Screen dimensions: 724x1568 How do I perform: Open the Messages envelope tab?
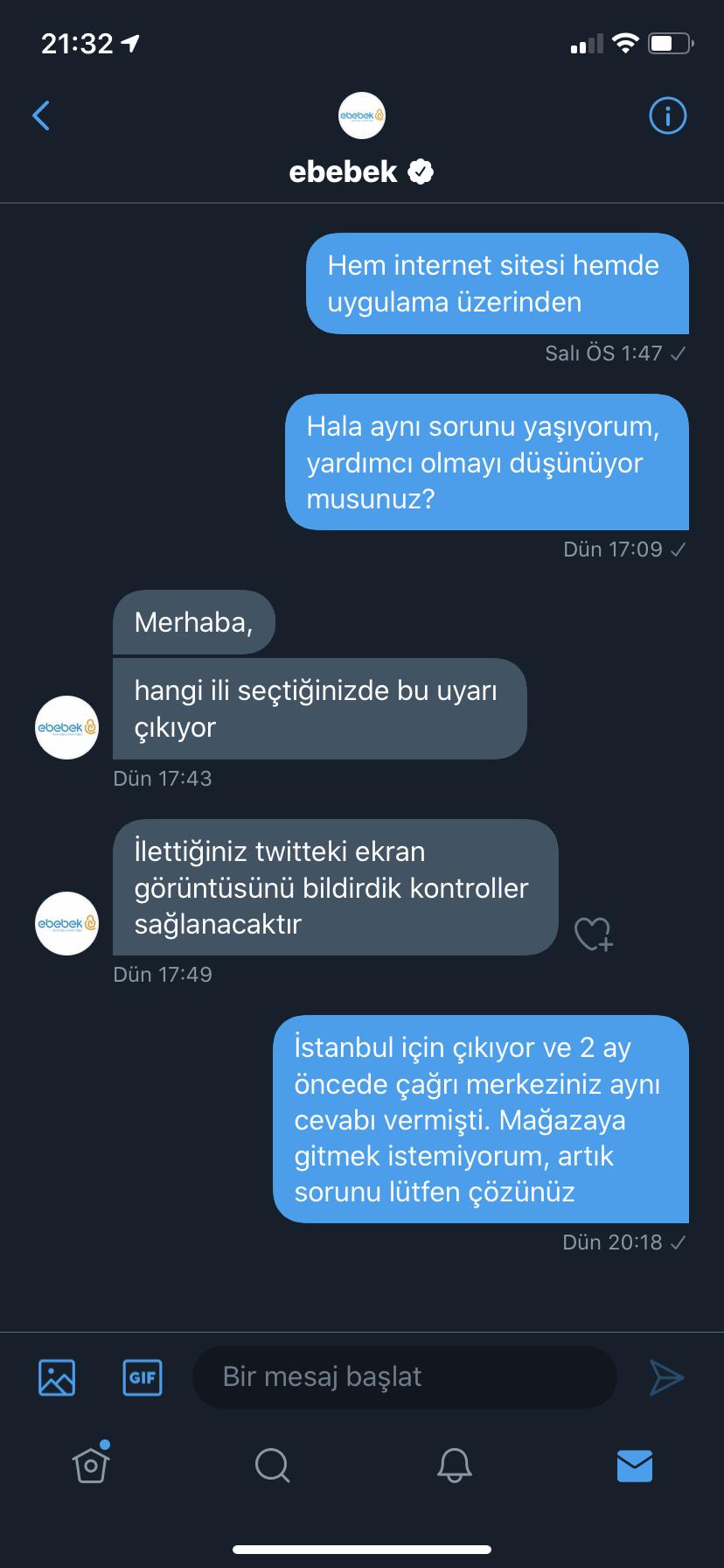pyautogui.click(x=635, y=1466)
